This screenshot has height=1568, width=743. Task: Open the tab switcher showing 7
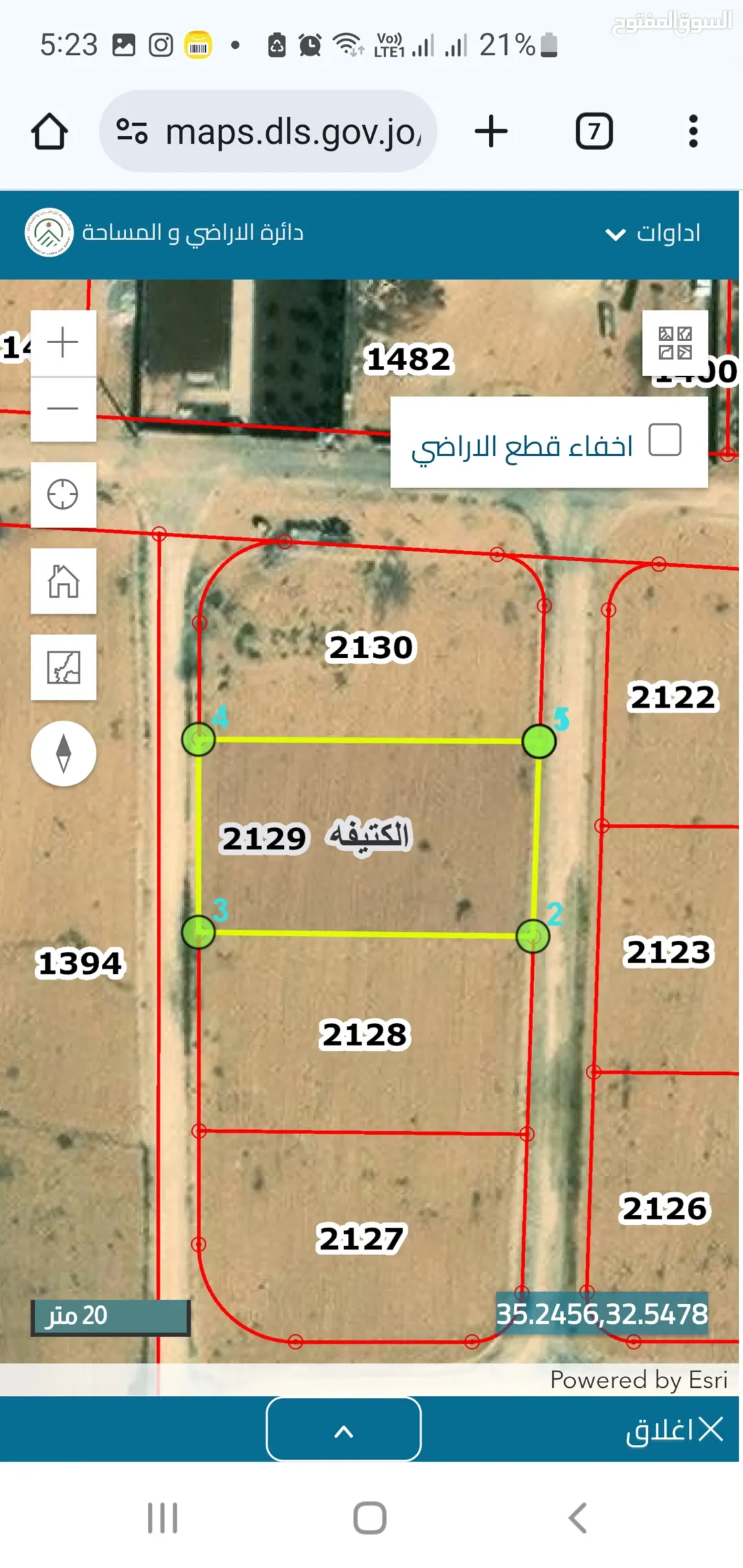point(594,131)
